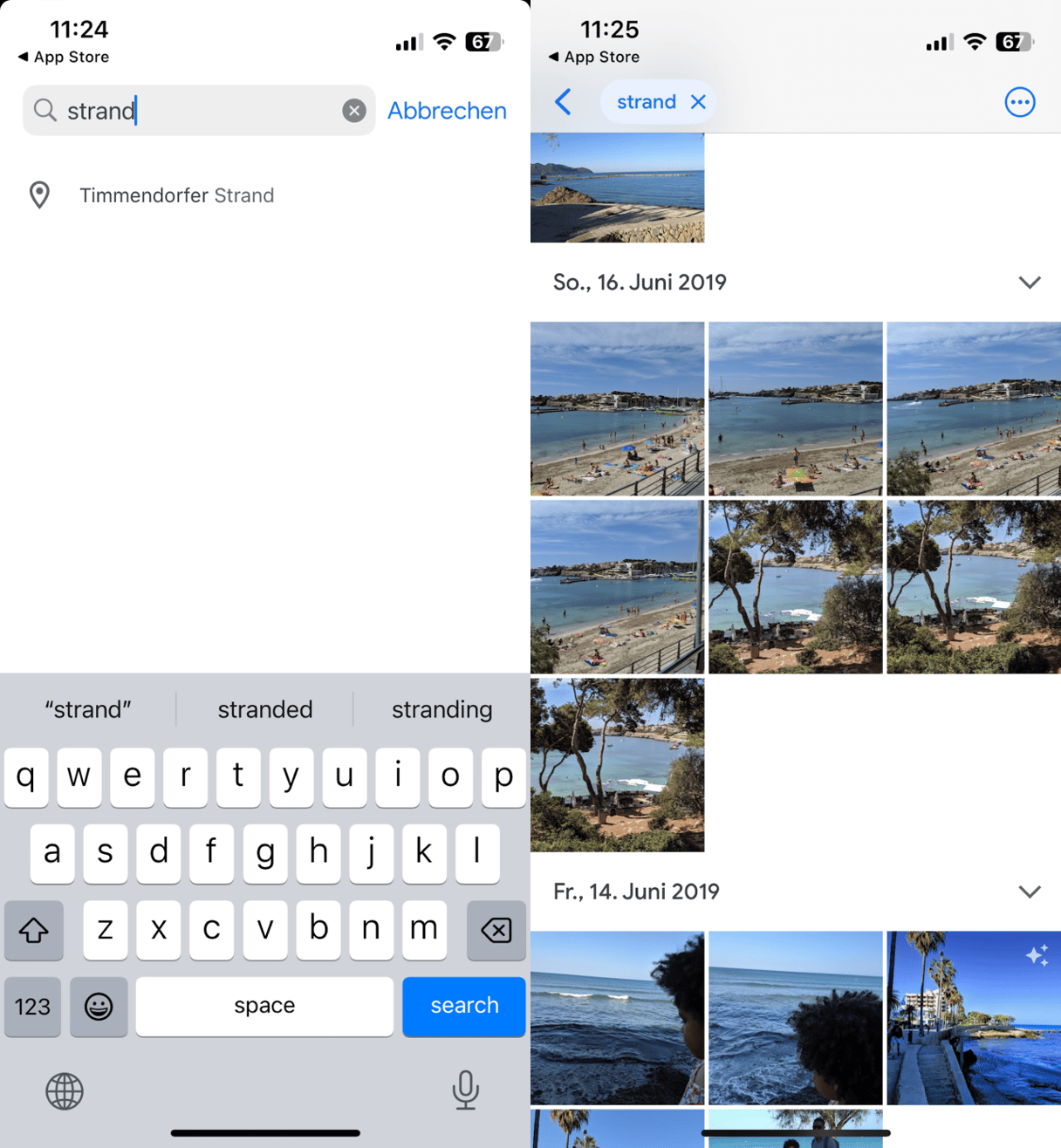This screenshot has width=1061, height=1148.
Task: Start dictation with the microphone key
Action: click(x=465, y=1090)
